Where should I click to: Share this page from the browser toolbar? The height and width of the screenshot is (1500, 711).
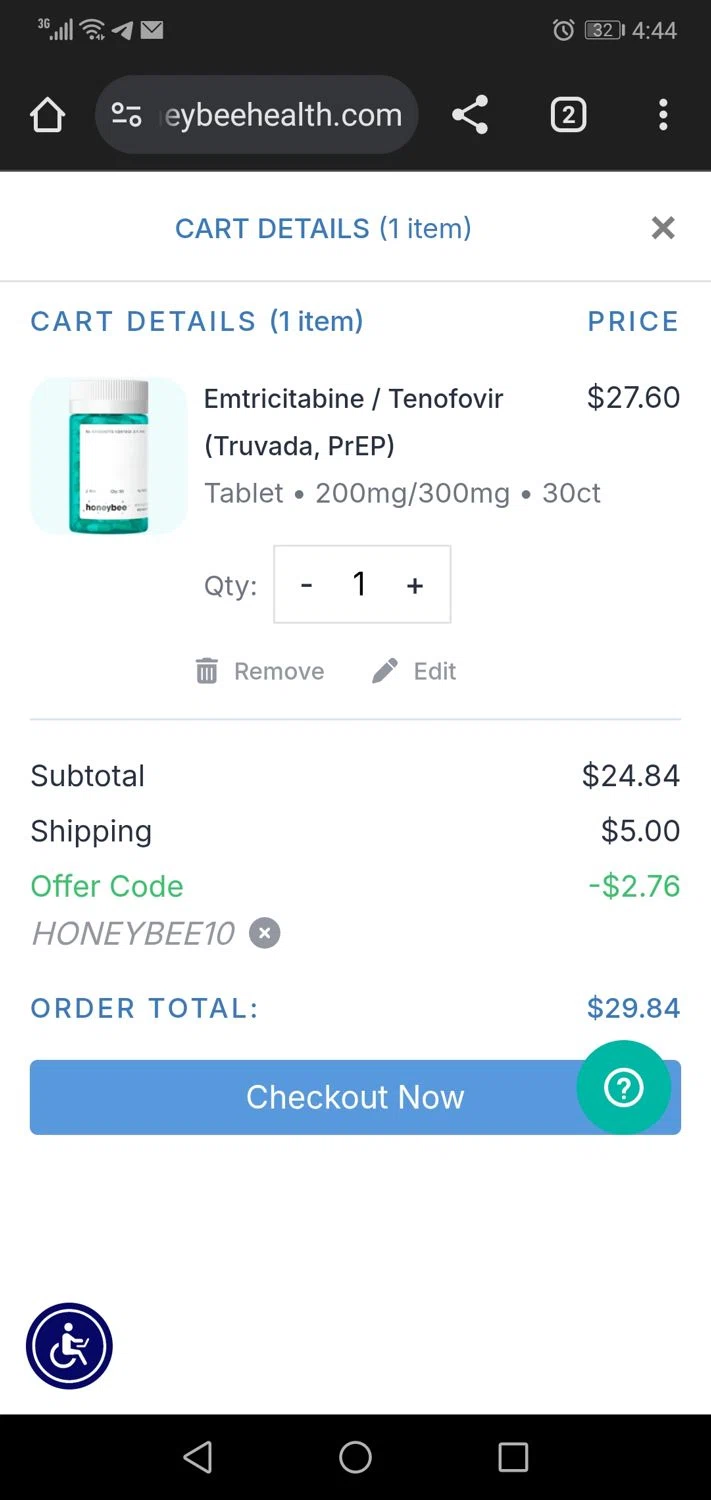point(469,116)
